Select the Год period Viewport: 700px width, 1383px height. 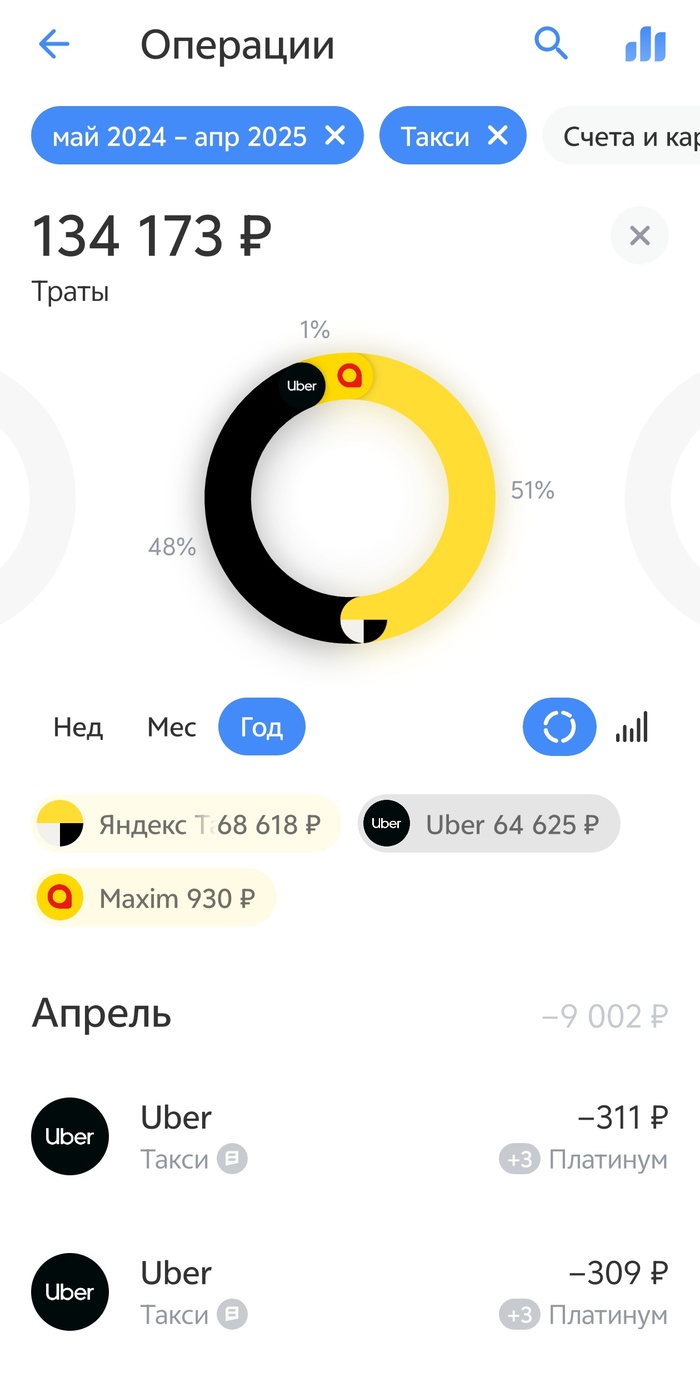tap(261, 727)
